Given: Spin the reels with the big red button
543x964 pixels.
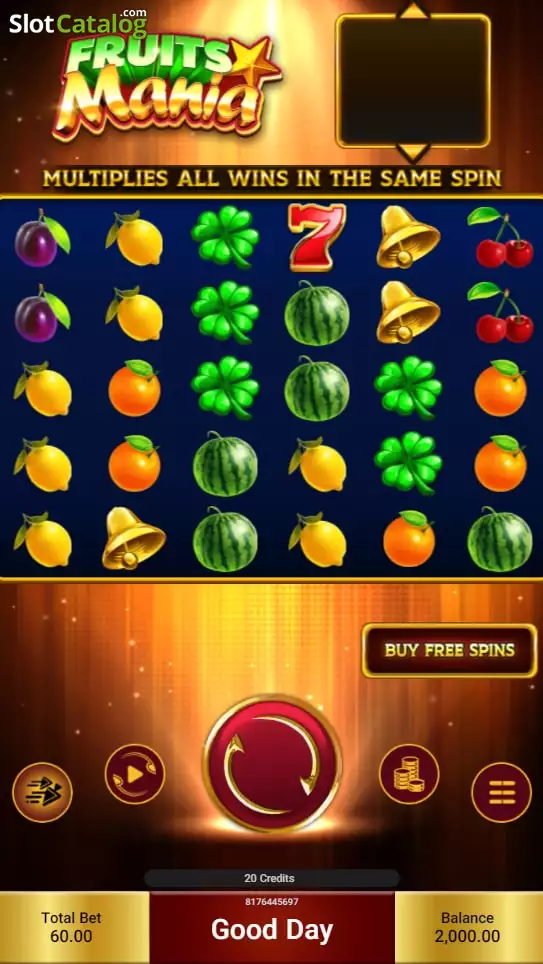Looking at the screenshot, I should click(x=272, y=764).
